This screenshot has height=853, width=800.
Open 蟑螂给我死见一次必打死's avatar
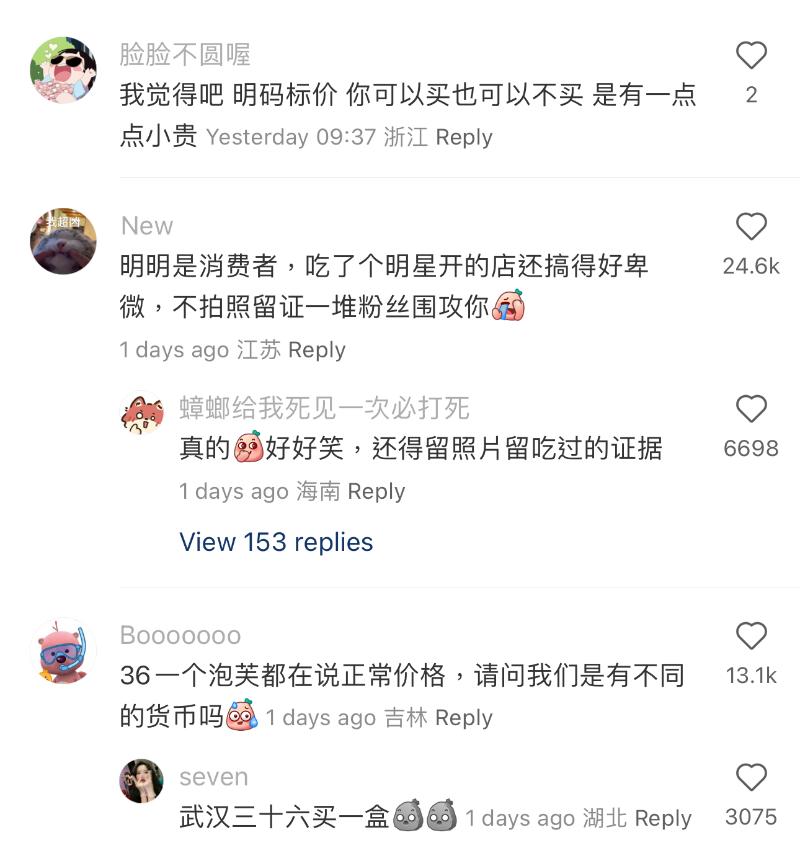click(x=141, y=412)
